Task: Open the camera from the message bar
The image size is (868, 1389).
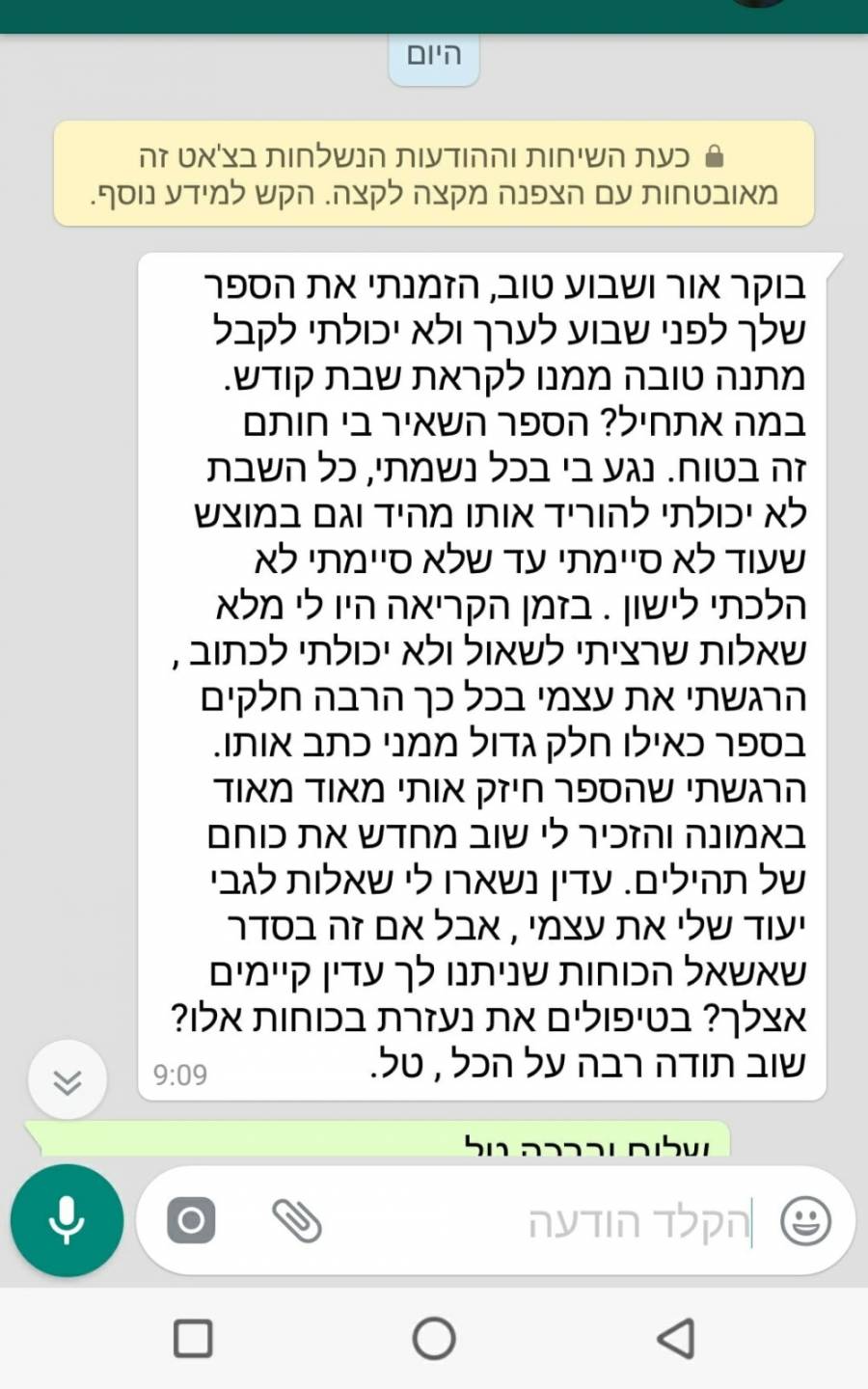Action: [191, 1221]
